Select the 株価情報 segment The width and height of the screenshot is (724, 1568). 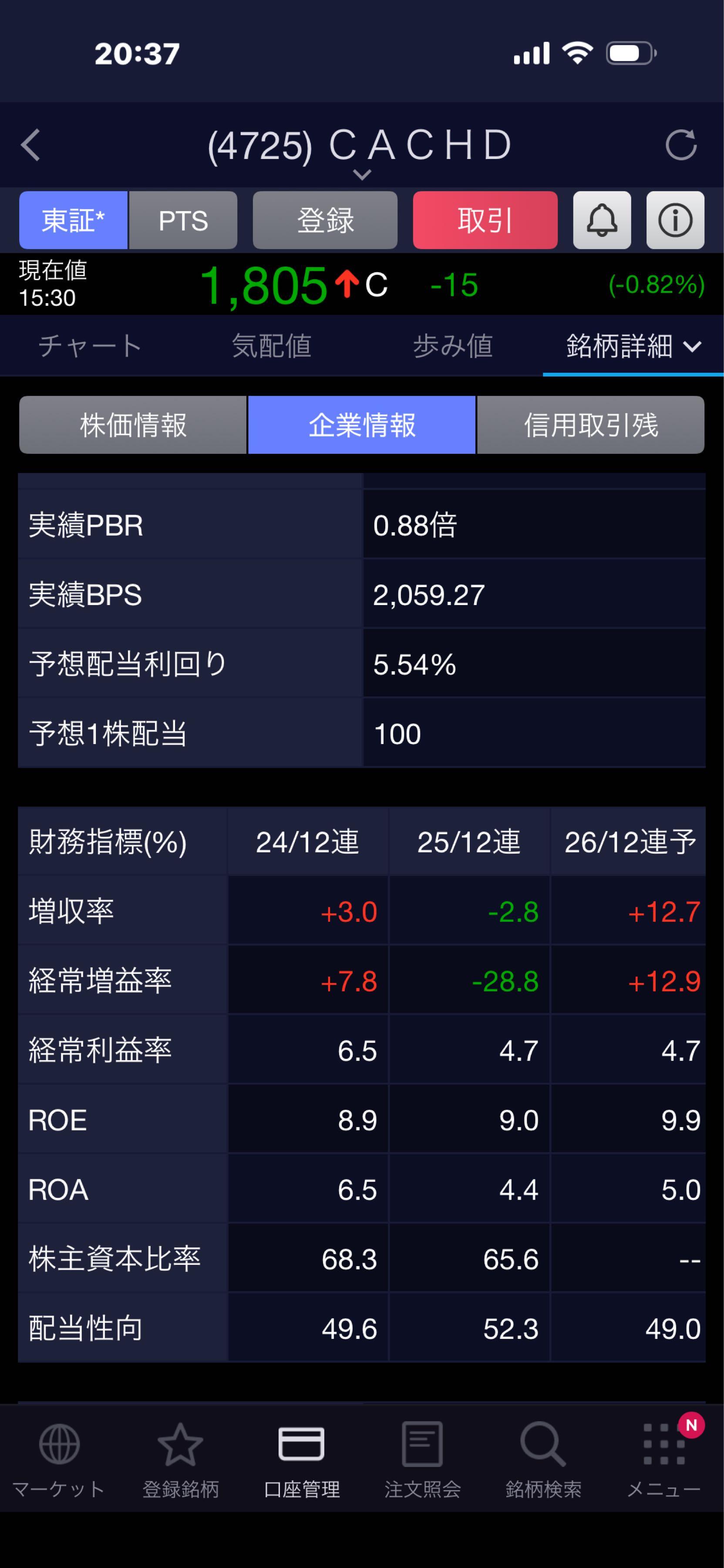133,425
